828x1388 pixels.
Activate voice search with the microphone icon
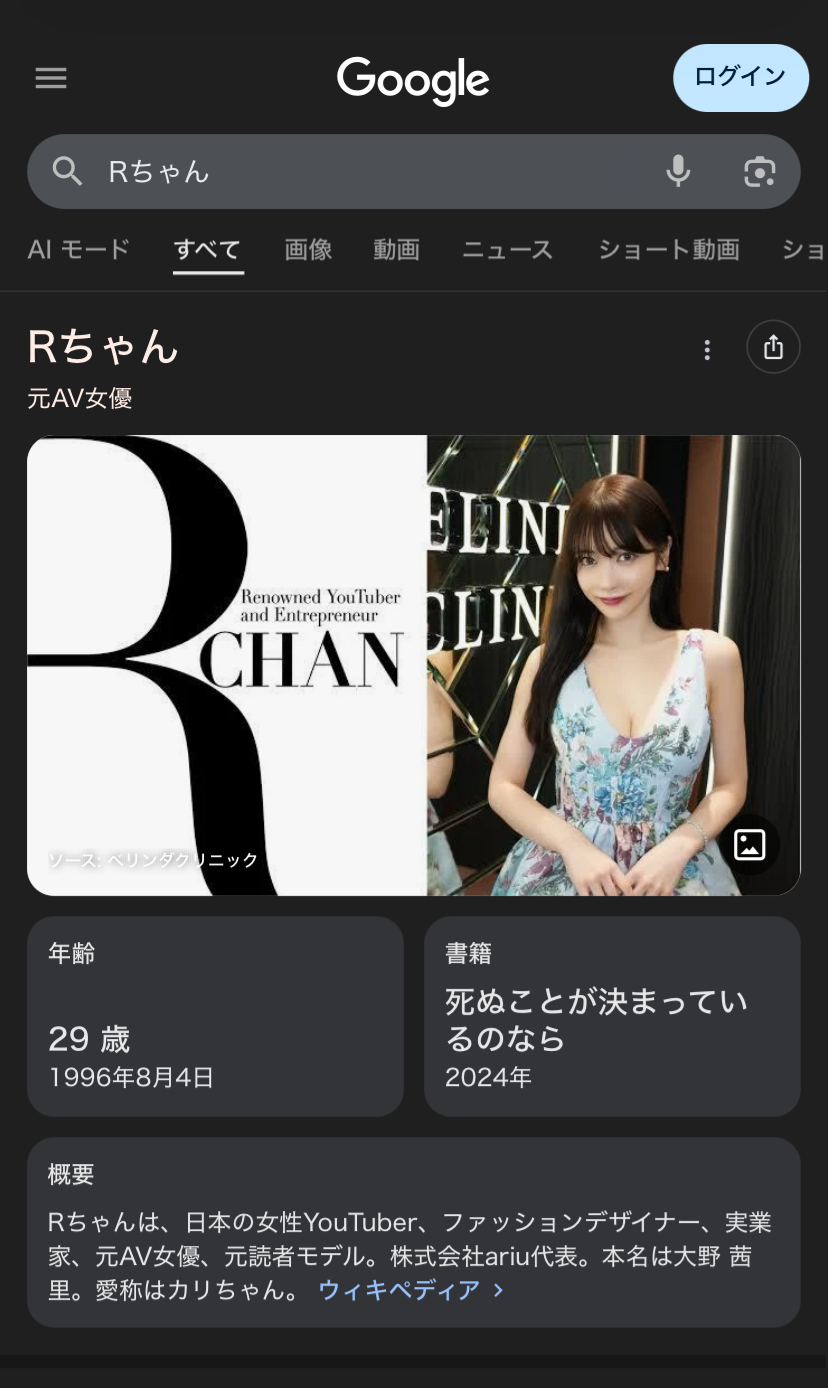click(678, 171)
